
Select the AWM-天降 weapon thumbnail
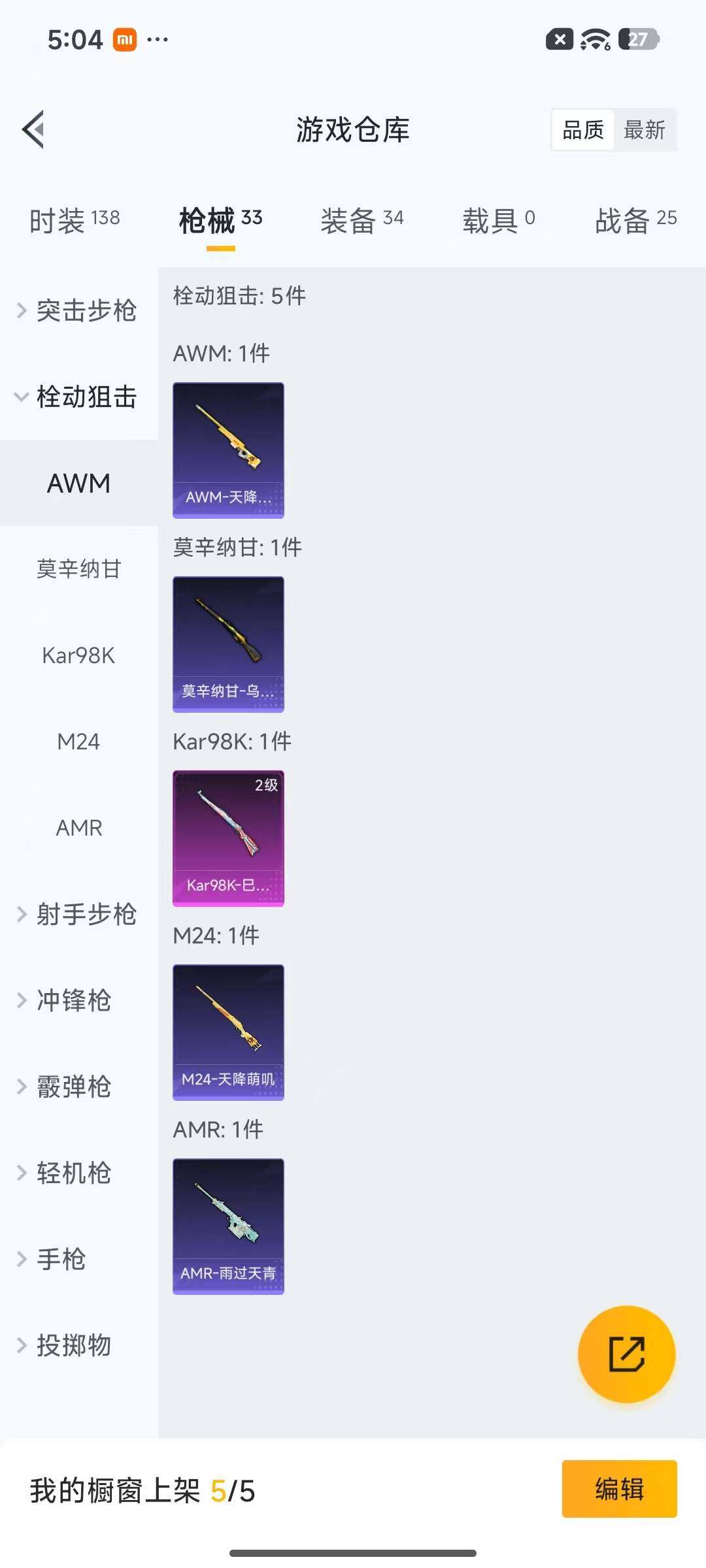pos(228,449)
